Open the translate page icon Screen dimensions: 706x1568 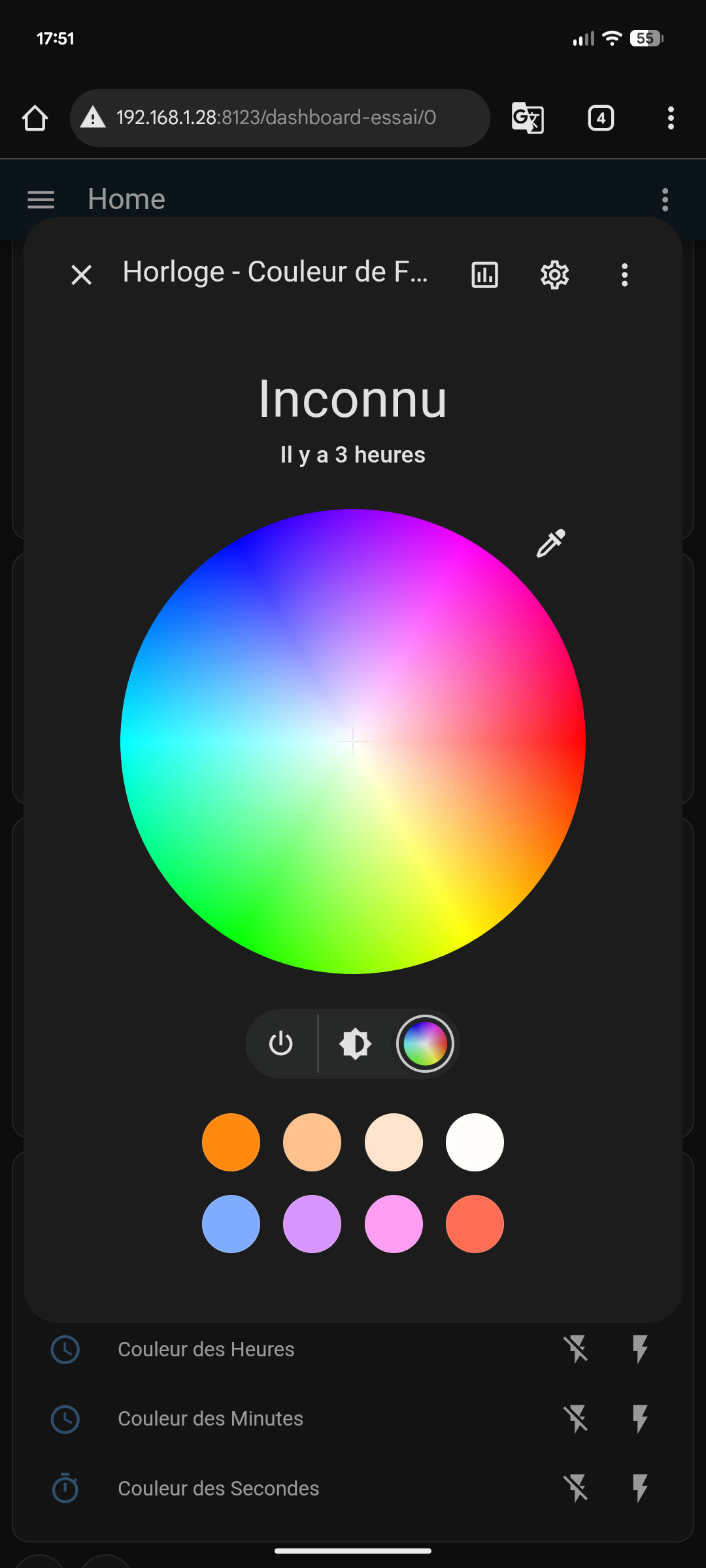[x=527, y=118]
